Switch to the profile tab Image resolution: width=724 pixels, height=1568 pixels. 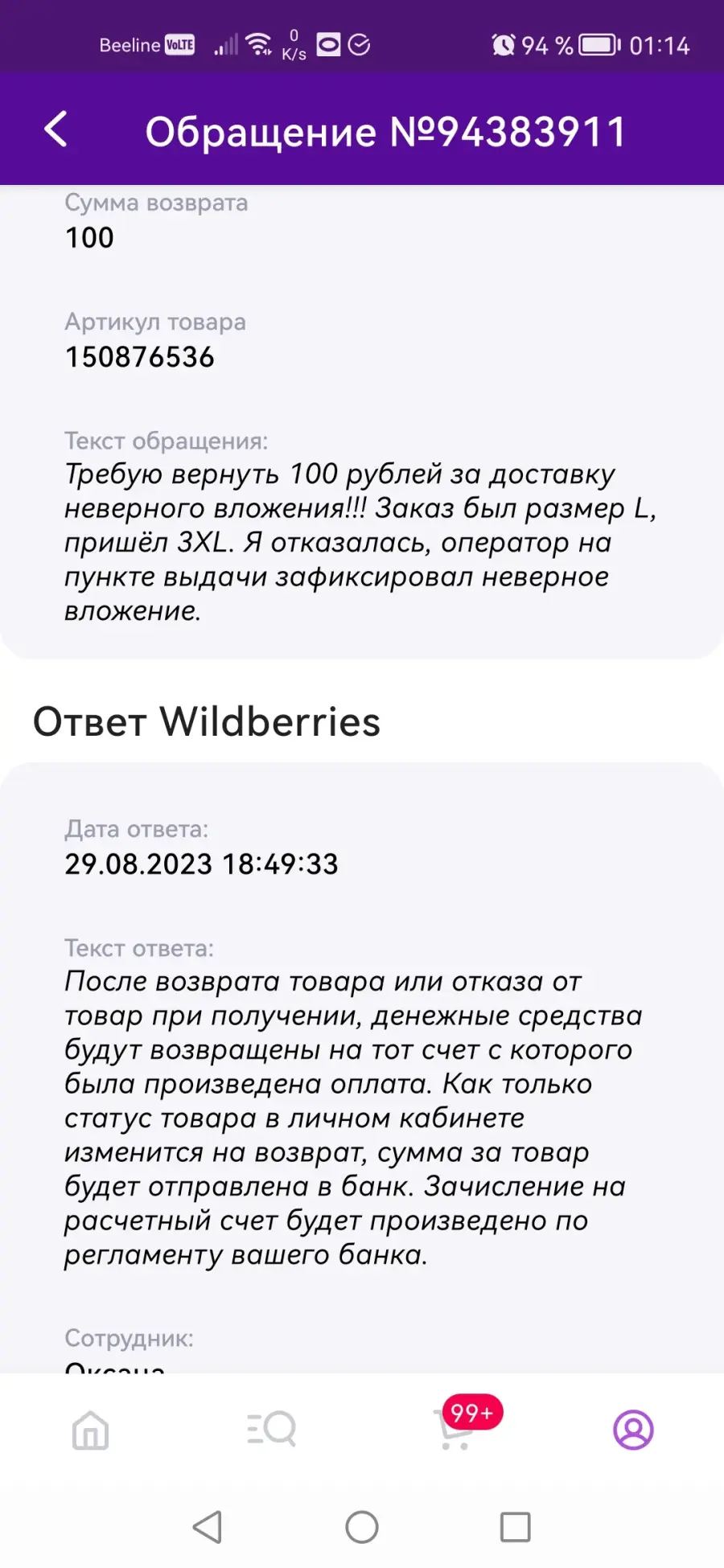633,1430
